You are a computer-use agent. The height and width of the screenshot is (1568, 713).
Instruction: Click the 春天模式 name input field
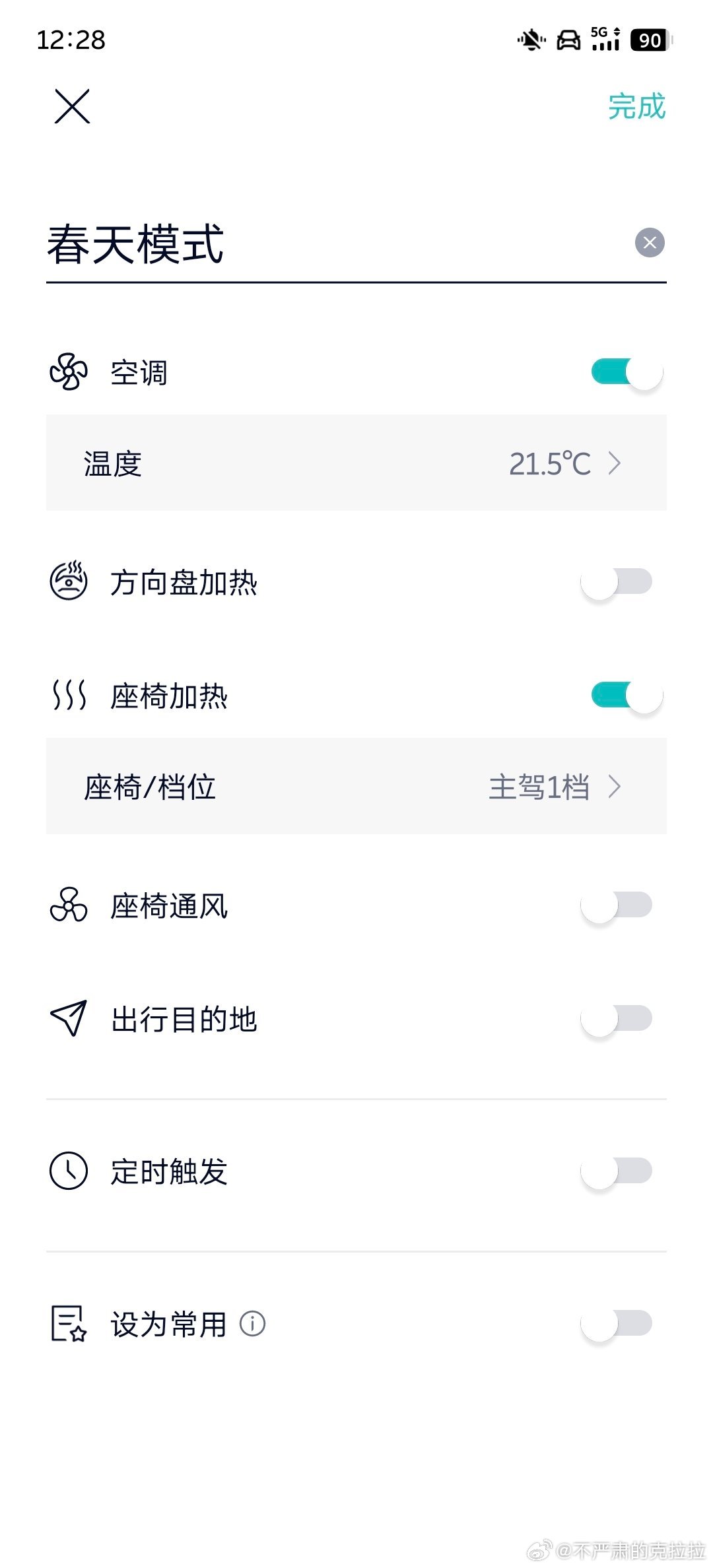coord(264,243)
